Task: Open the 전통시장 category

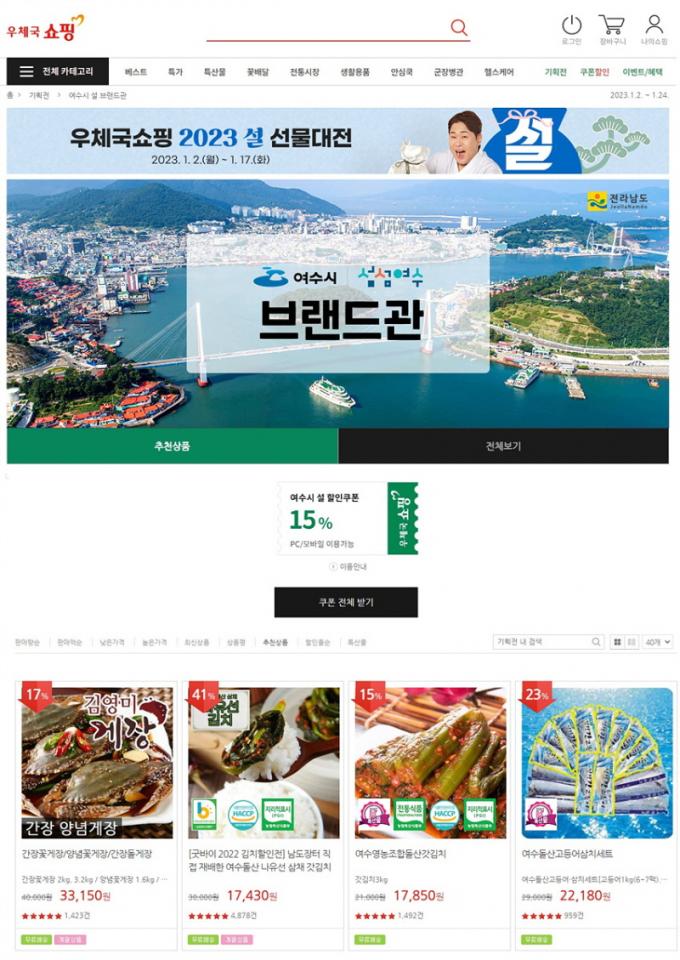Action: point(305,72)
